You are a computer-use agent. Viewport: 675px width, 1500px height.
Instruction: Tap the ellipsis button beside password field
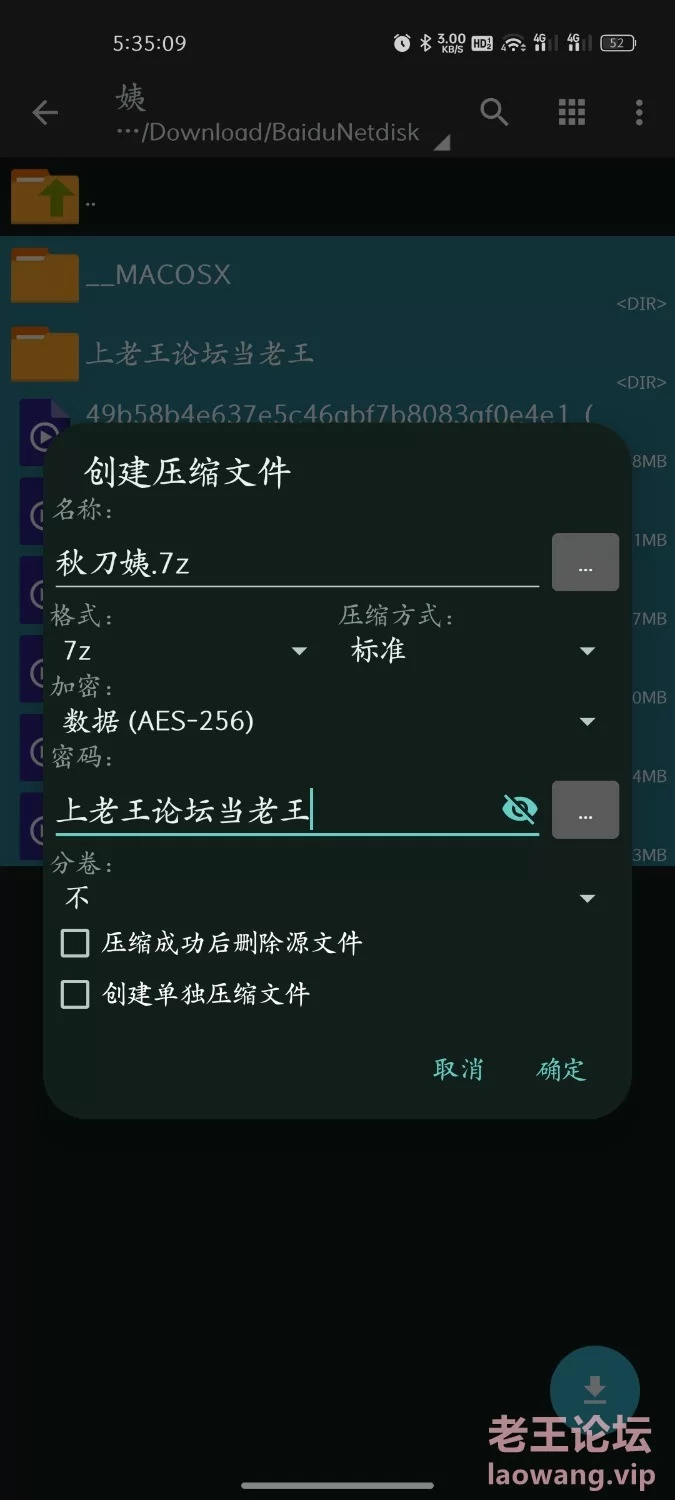tap(585, 810)
